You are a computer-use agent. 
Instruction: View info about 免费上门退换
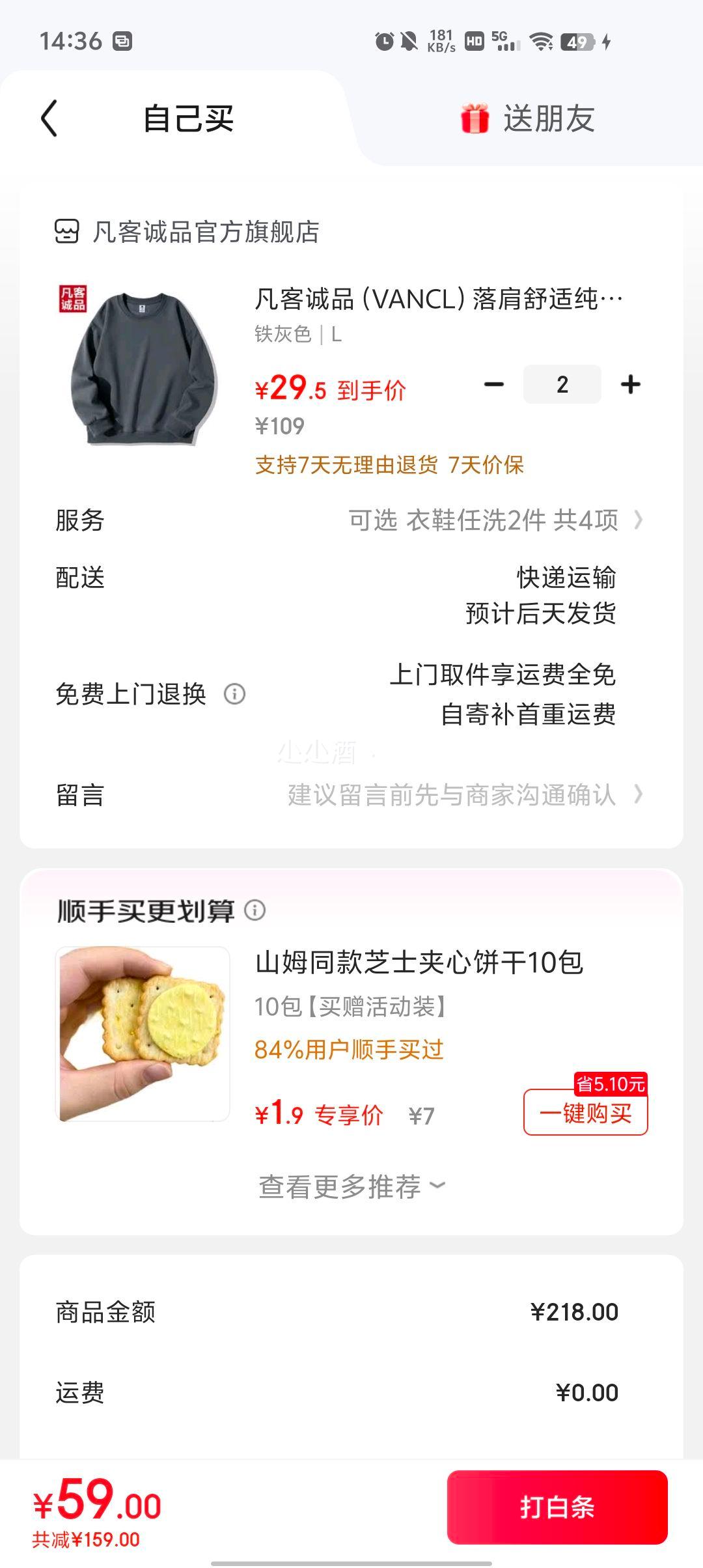click(x=234, y=694)
